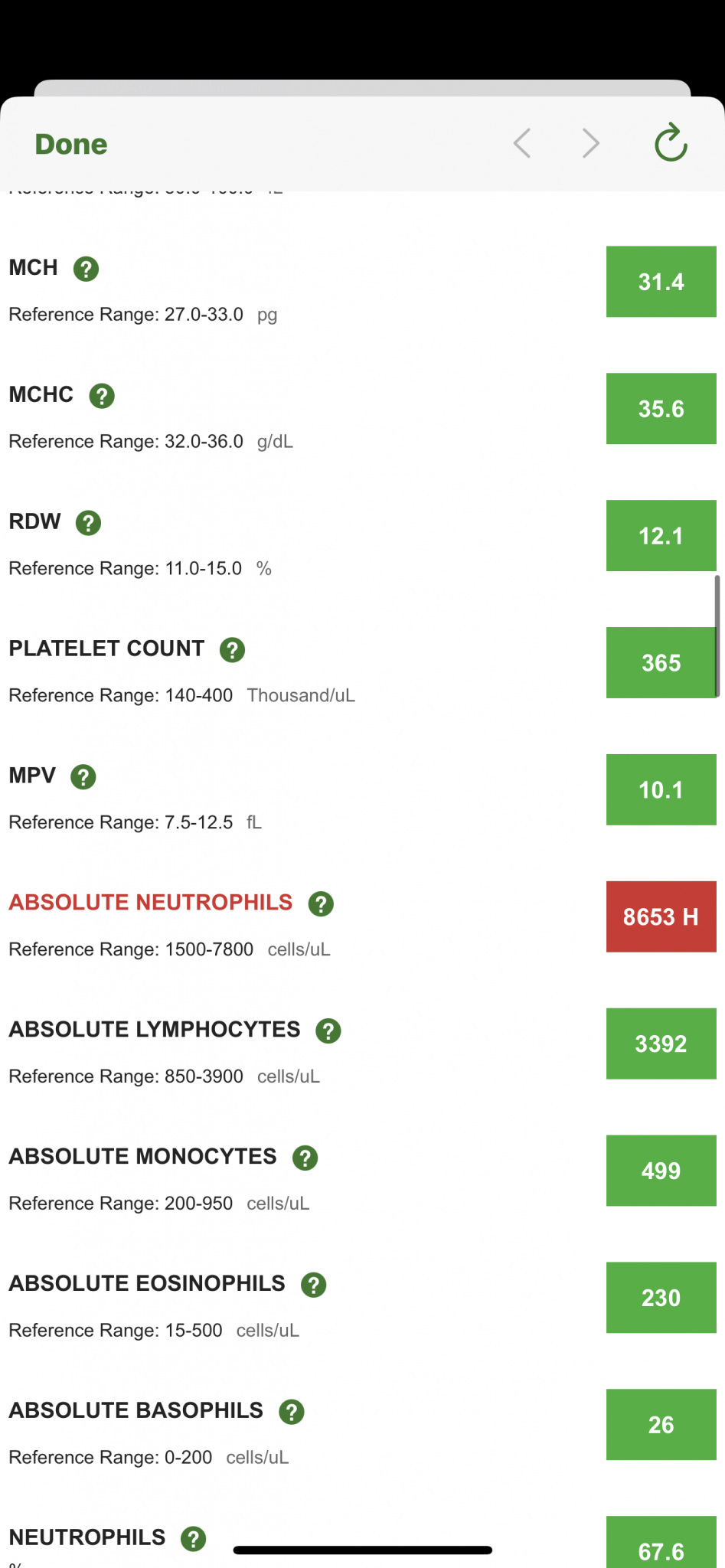View explanation for ABSOLUTE LYMPHOCYTES
725x1568 pixels.
click(328, 1031)
